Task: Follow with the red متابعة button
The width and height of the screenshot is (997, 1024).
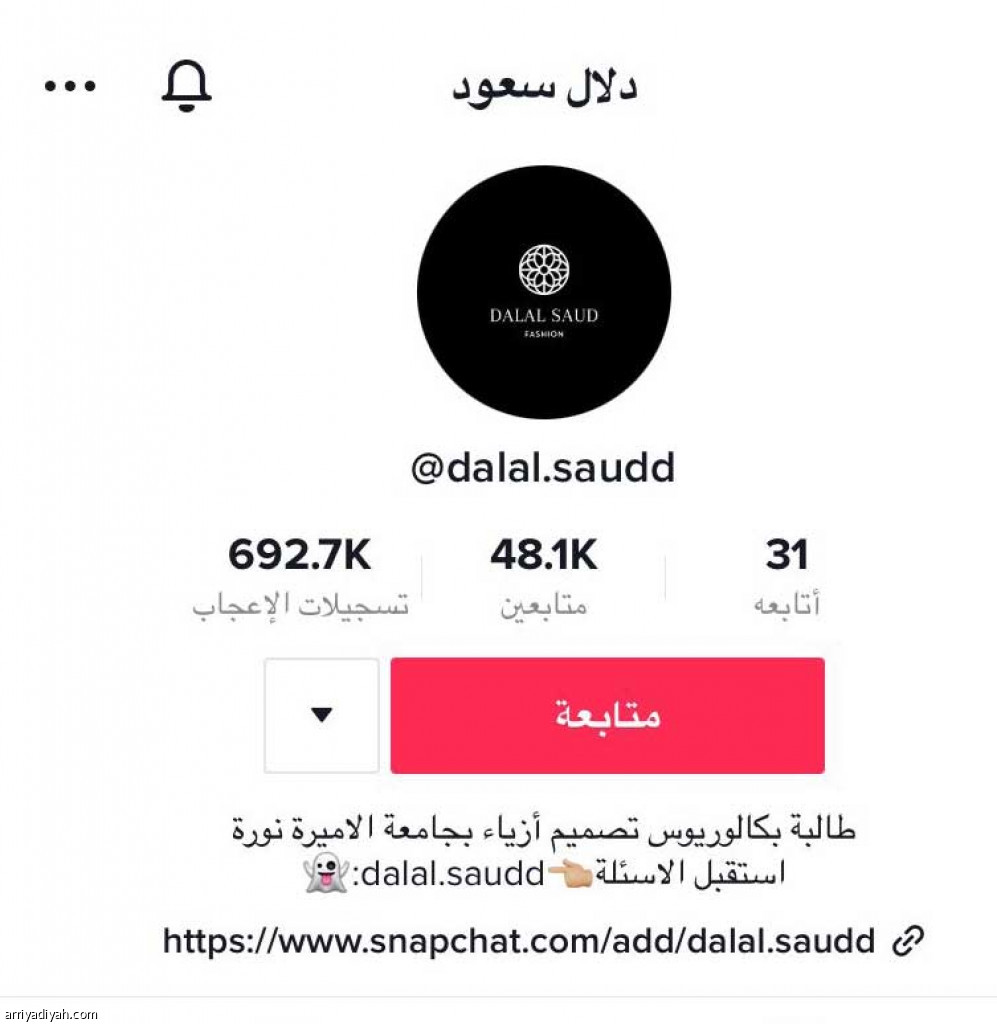Action: tap(607, 715)
